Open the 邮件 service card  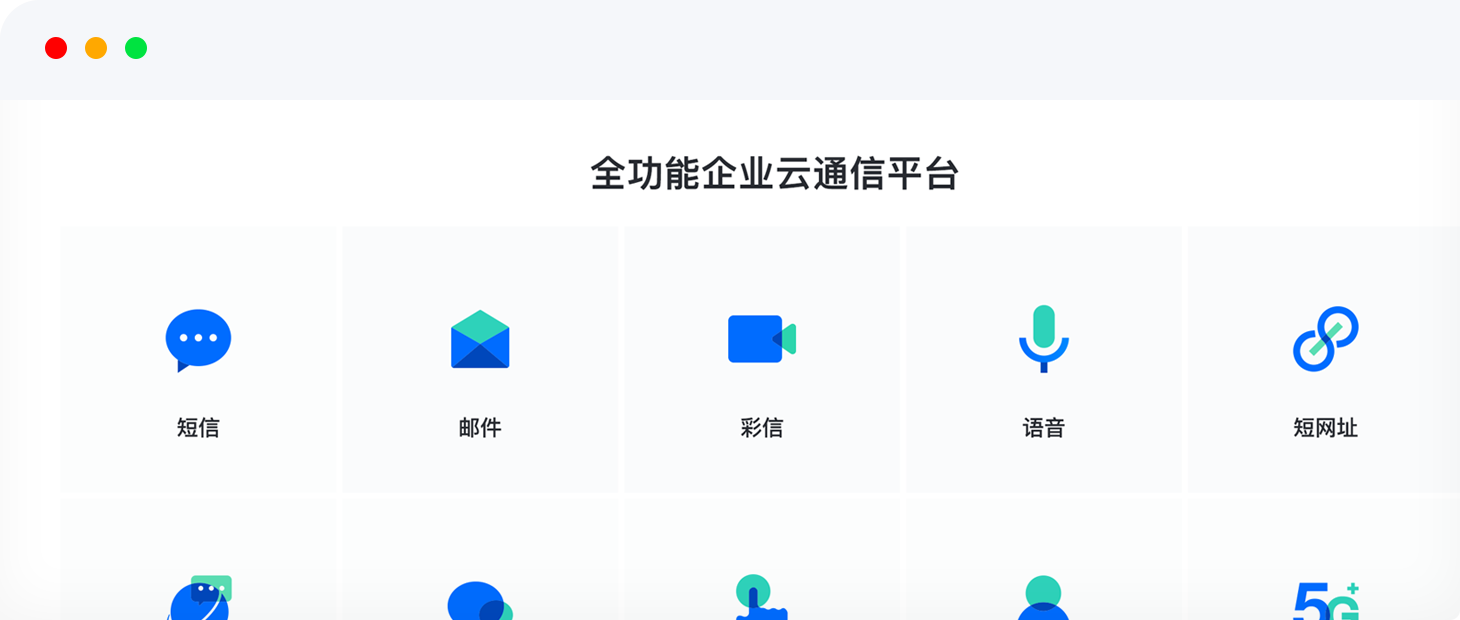[480, 360]
